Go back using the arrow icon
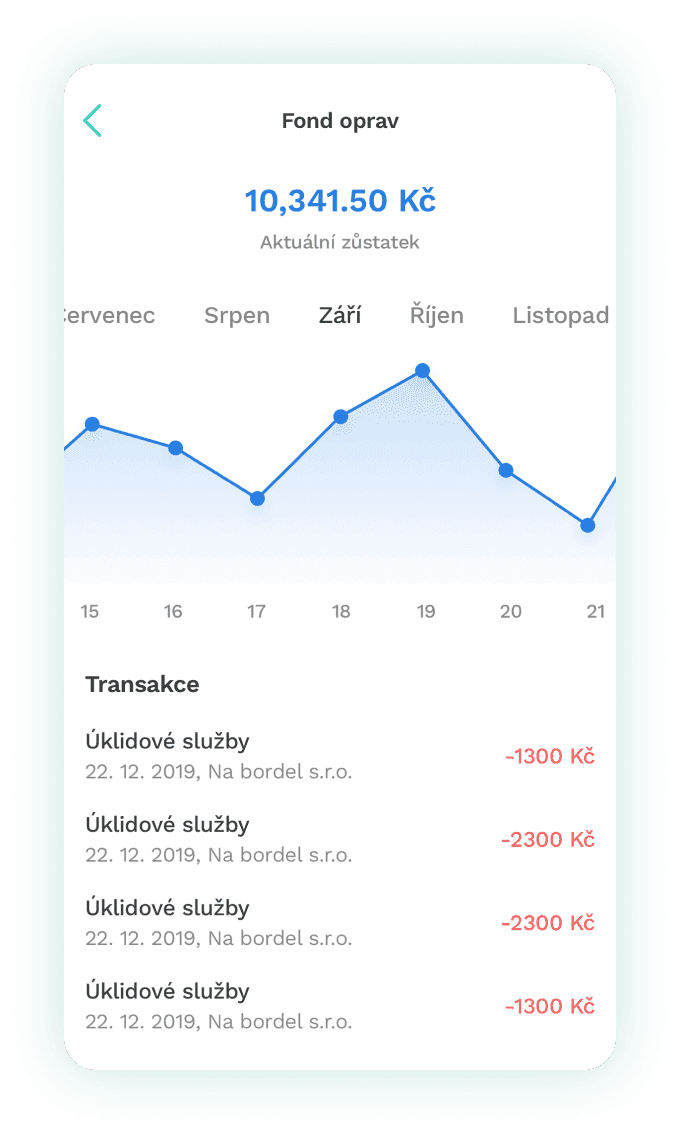 pyautogui.click(x=93, y=120)
